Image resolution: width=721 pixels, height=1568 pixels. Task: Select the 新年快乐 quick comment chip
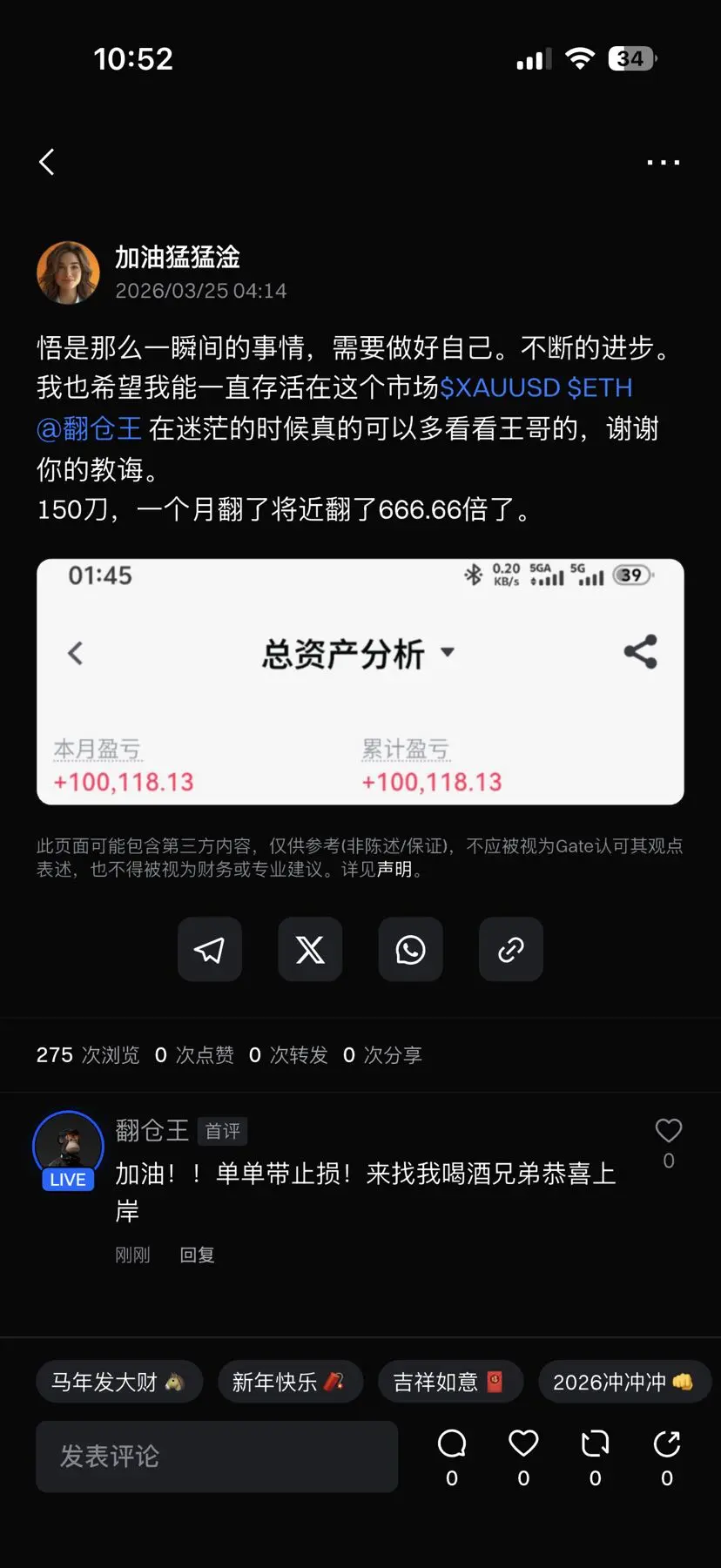[x=290, y=1382]
